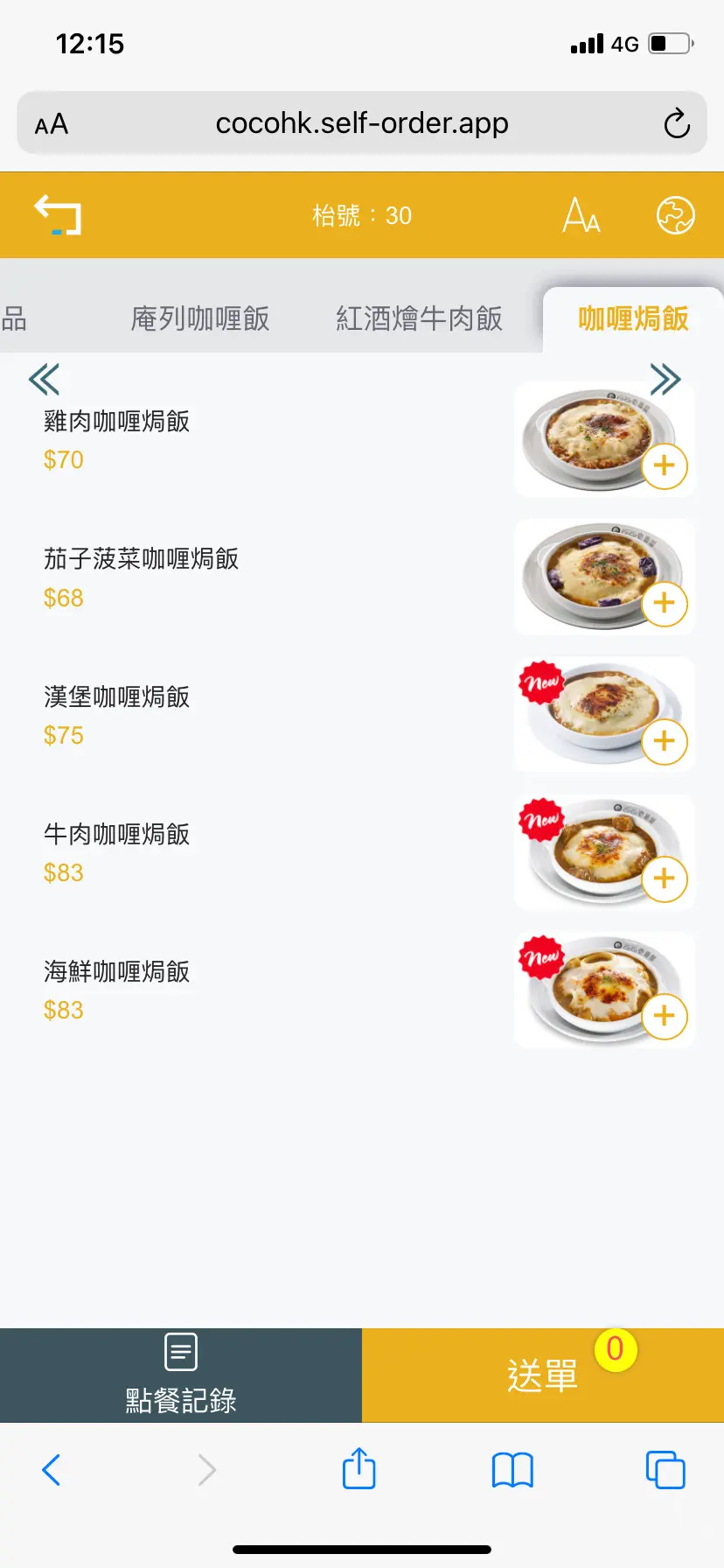
Task: Open the language globe icon
Action: pos(675,215)
